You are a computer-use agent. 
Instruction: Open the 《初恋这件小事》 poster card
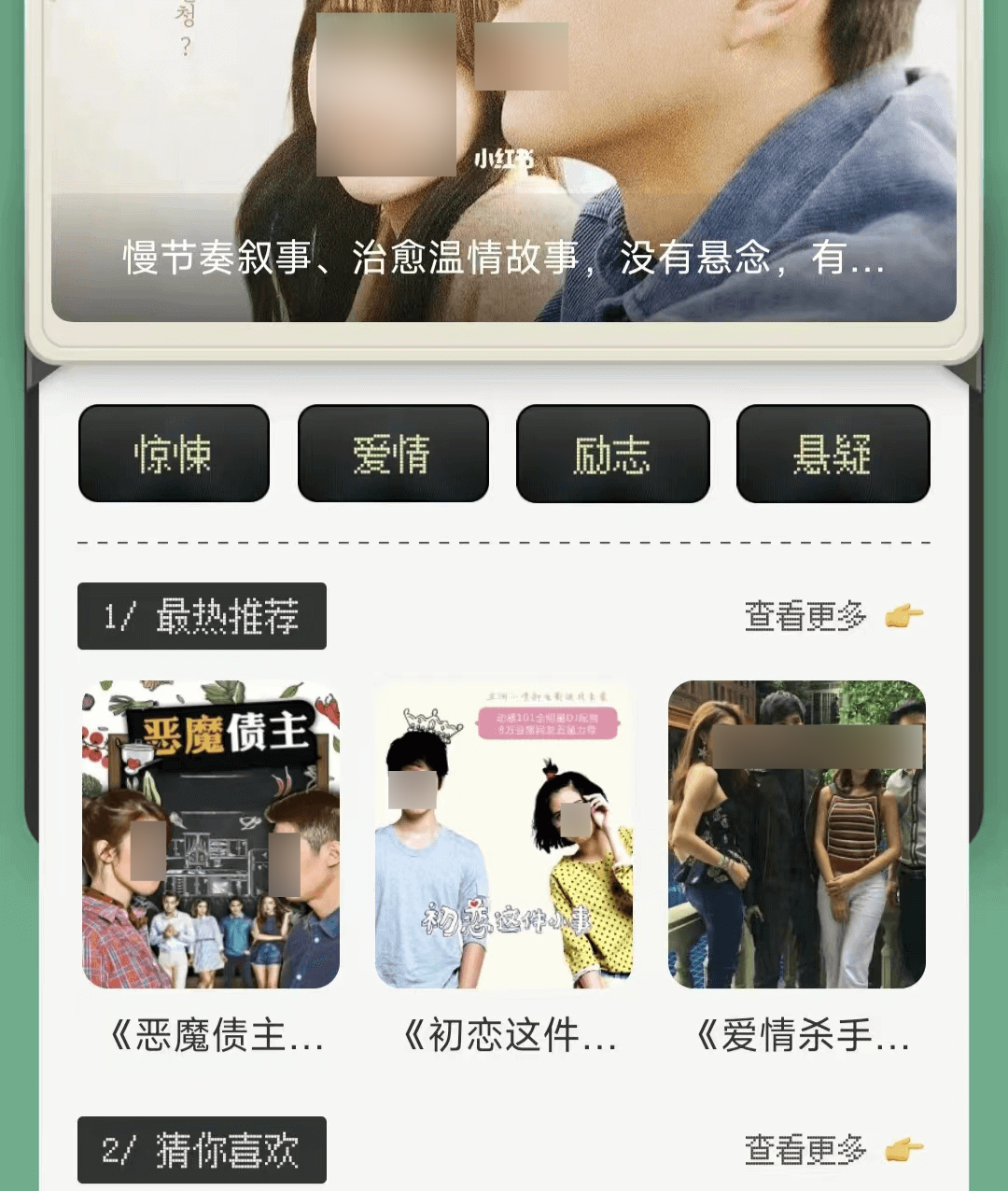504,834
